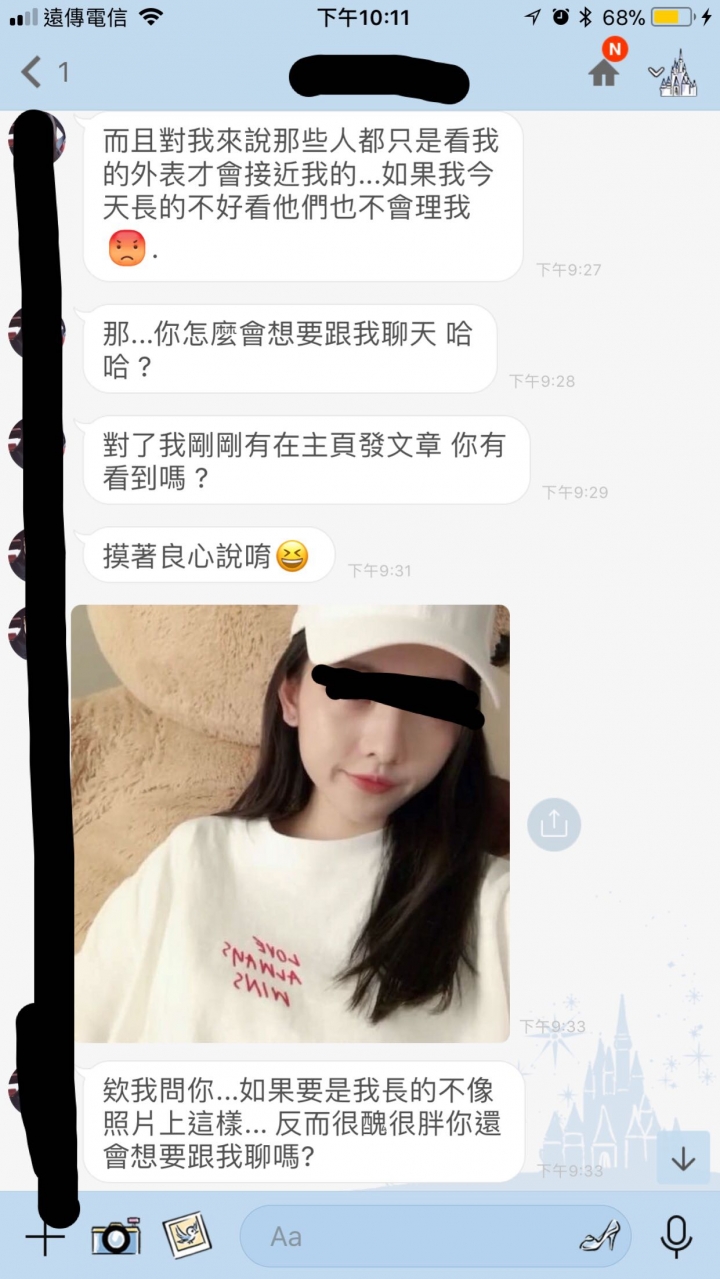Expand the castle dropdown menu

coord(674,74)
